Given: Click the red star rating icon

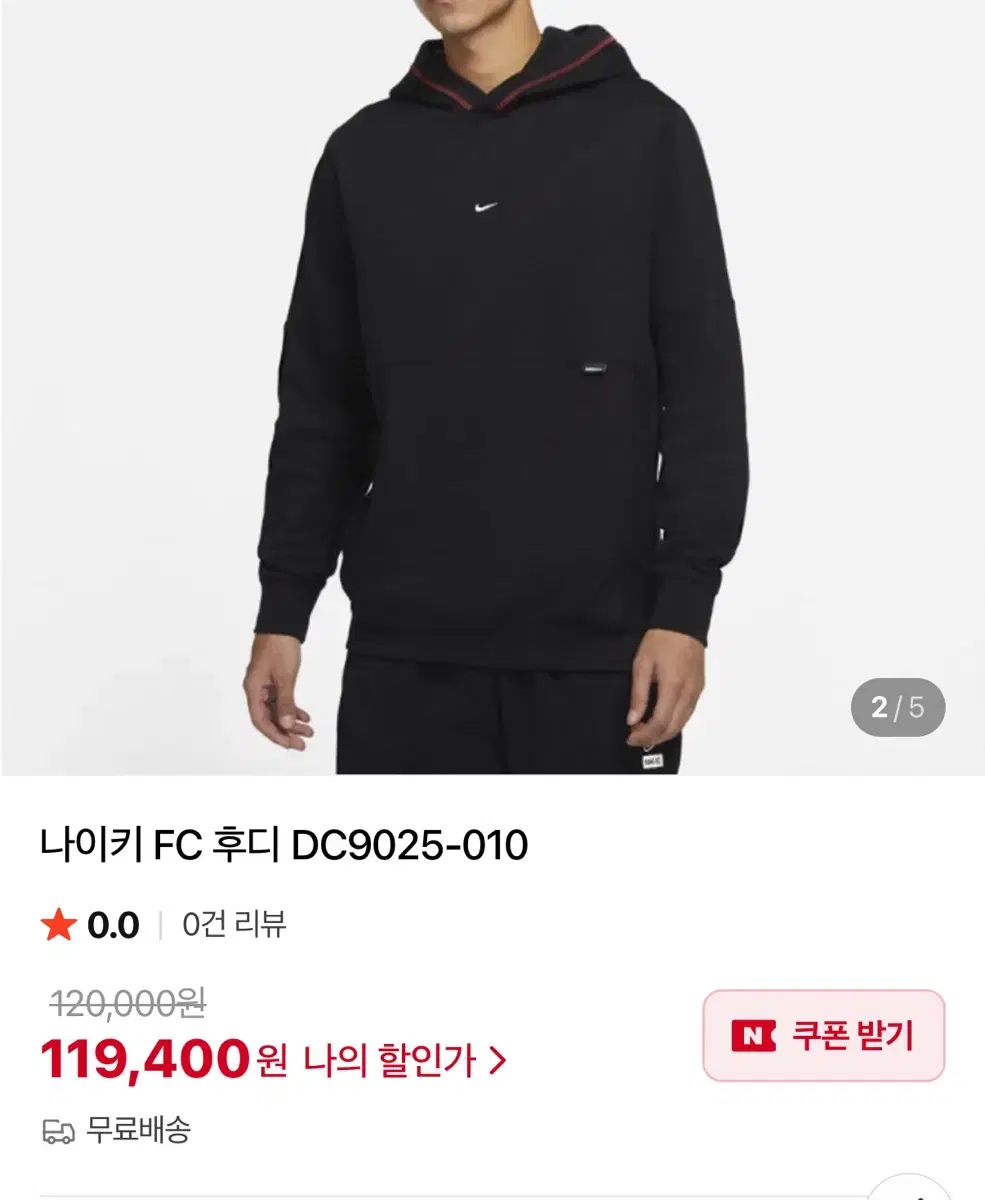Looking at the screenshot, I should pyautogui.click(x=60, y=925).
